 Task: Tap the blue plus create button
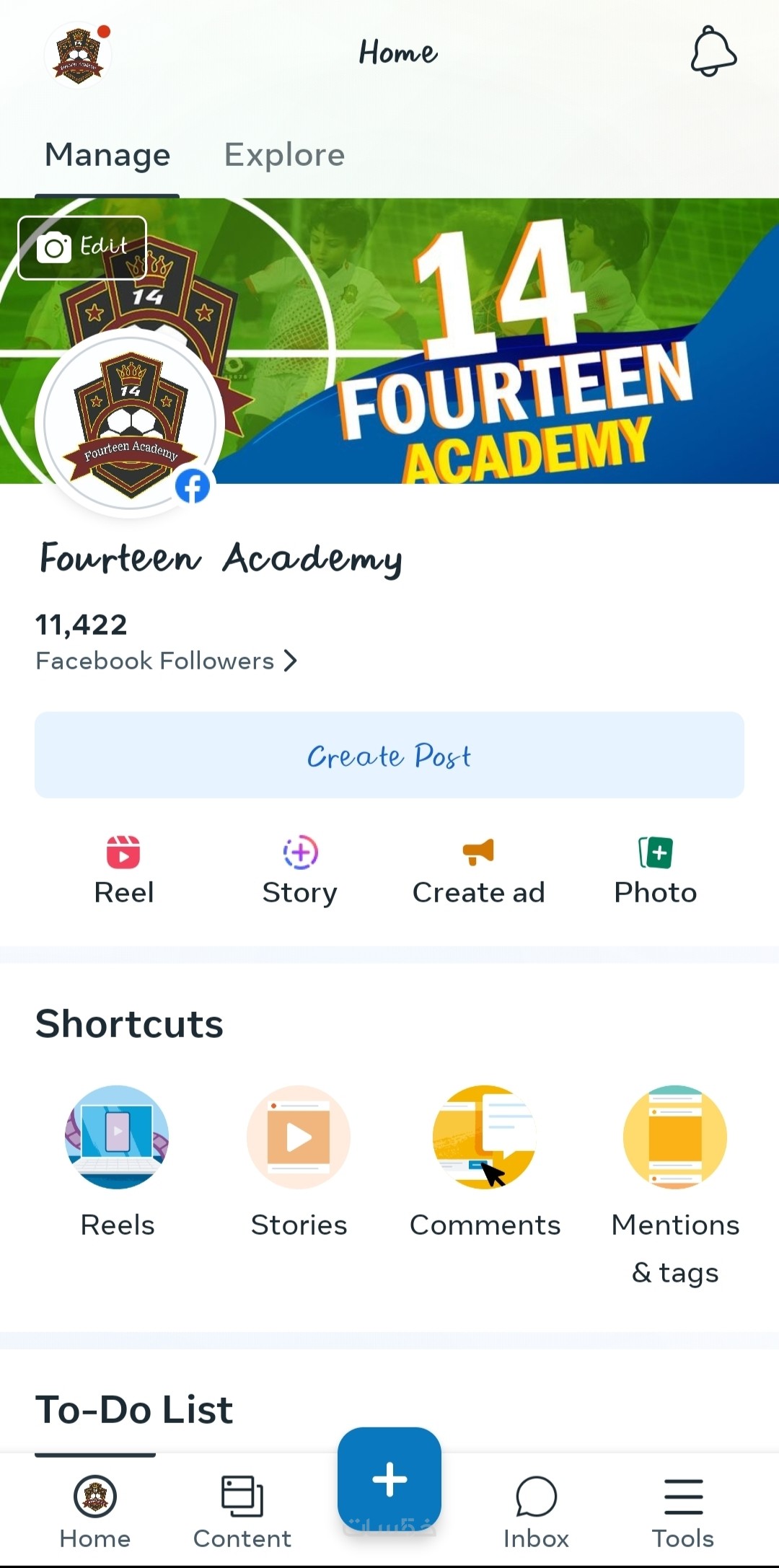coord(389,1480)
